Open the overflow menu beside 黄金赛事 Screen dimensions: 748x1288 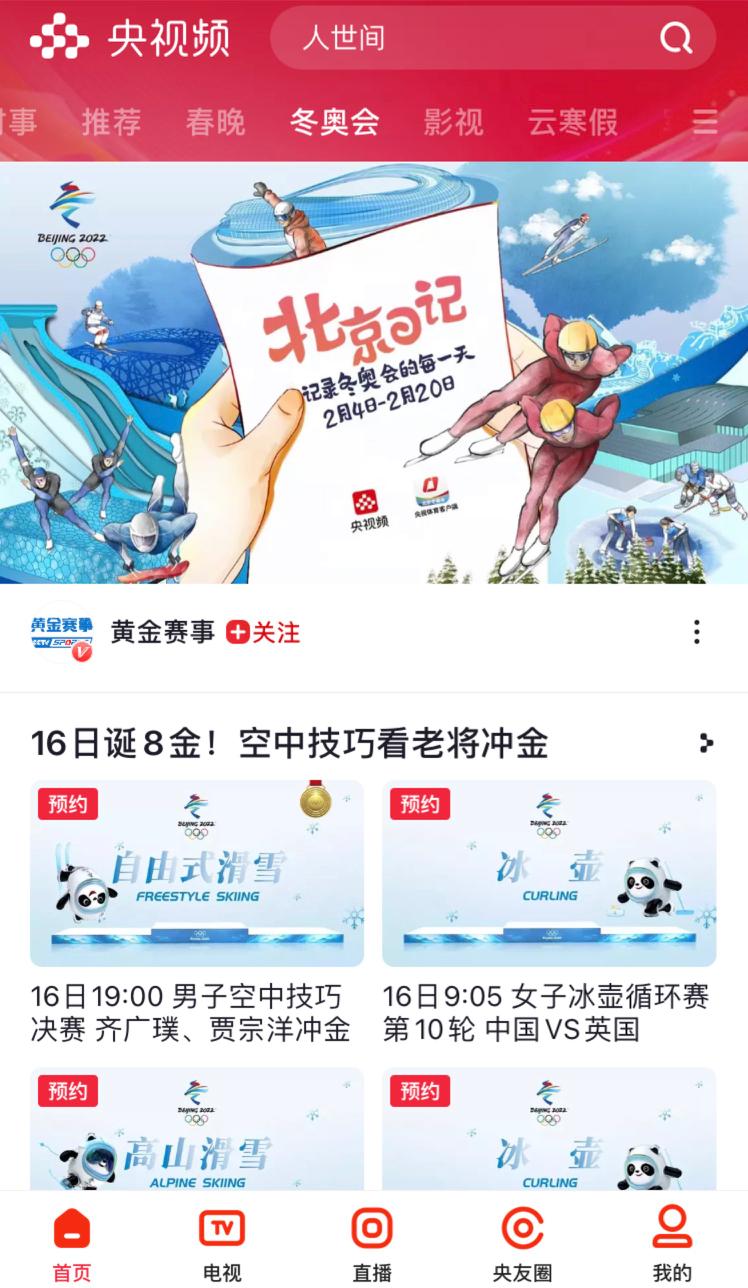click(x=697, y=632)
